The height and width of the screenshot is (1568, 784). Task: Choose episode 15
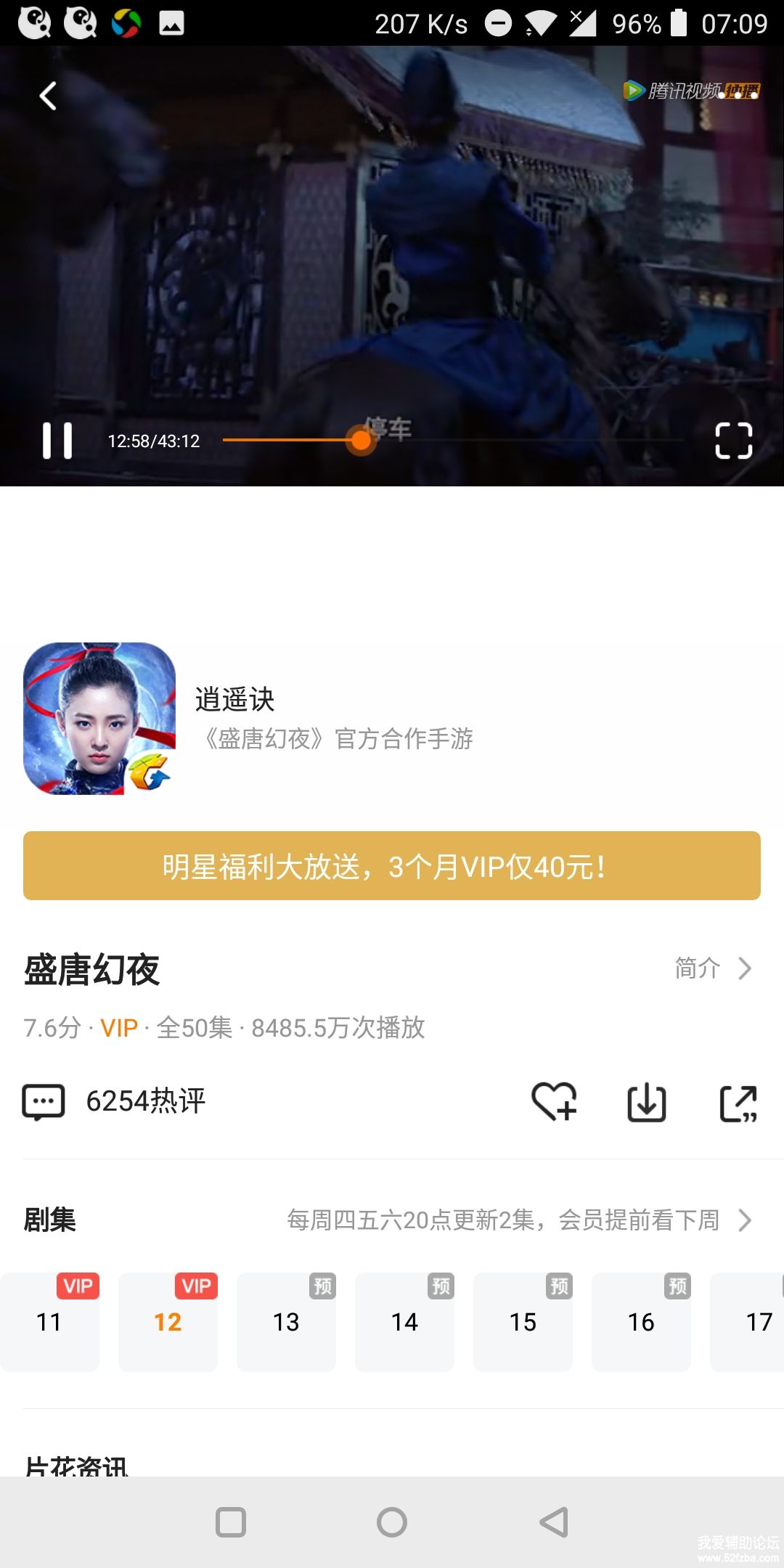pyautogui.click(x=523, y=1322)
